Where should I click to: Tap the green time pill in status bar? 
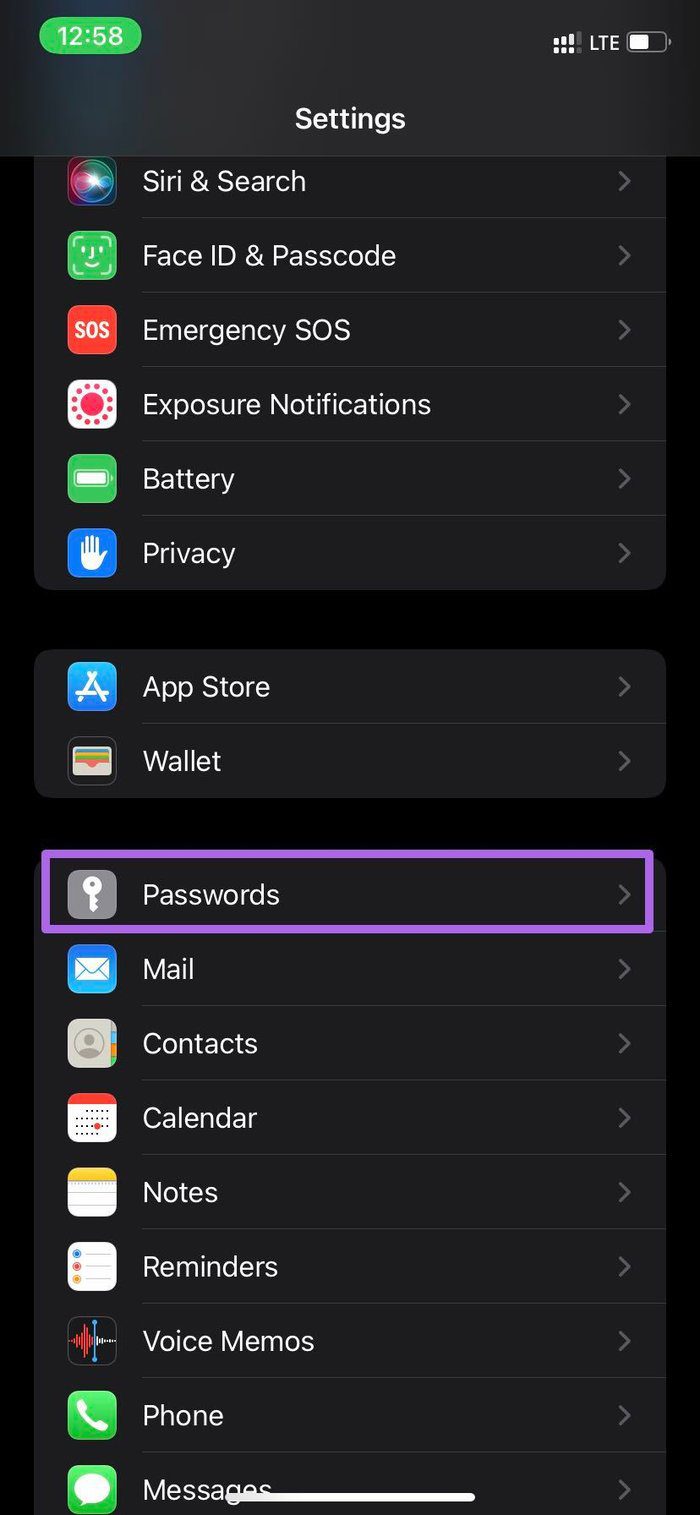pyautogui.click(x=90, y=37)
